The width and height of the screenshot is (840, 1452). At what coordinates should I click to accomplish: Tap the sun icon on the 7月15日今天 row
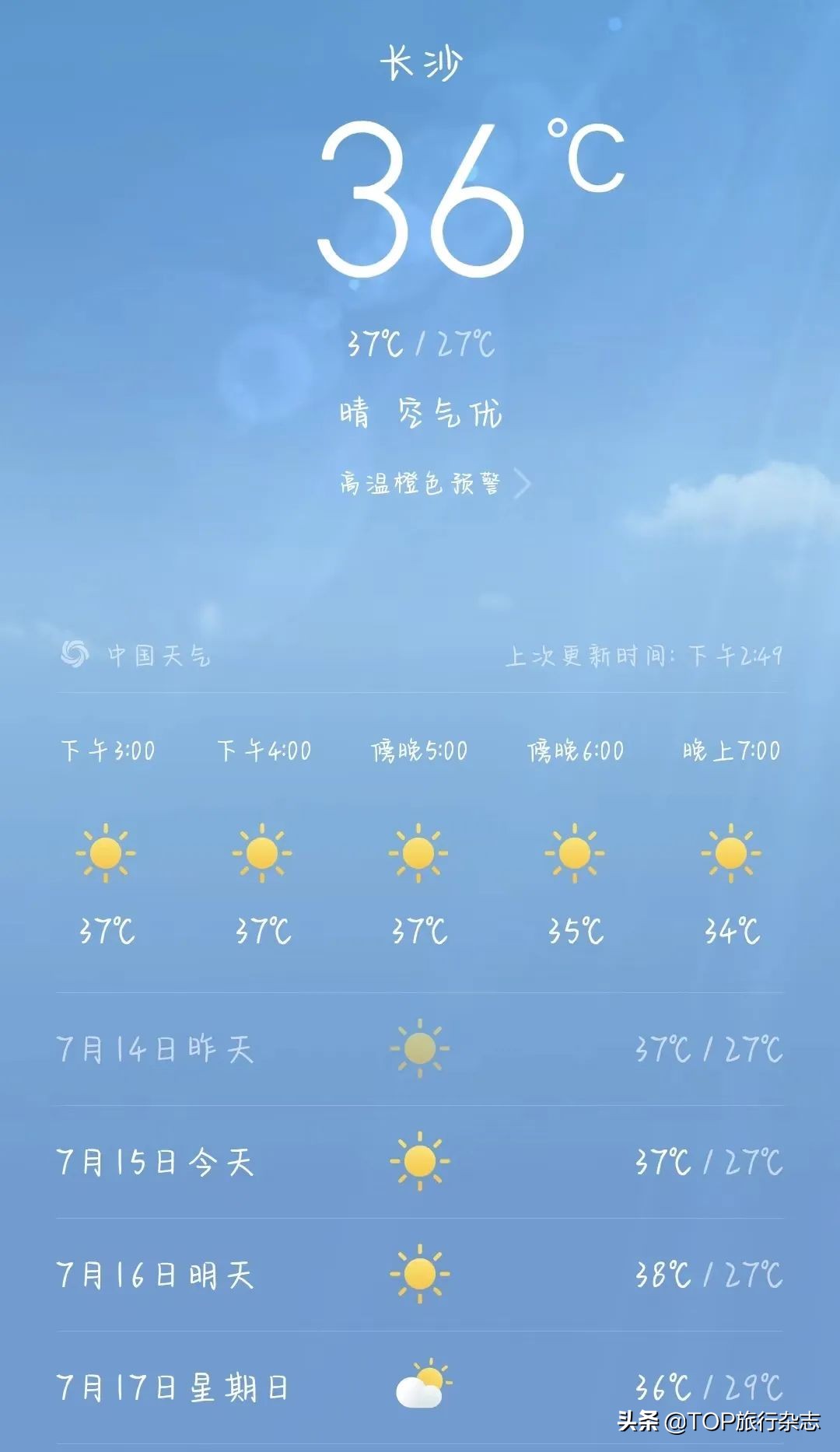point(420,1161)
